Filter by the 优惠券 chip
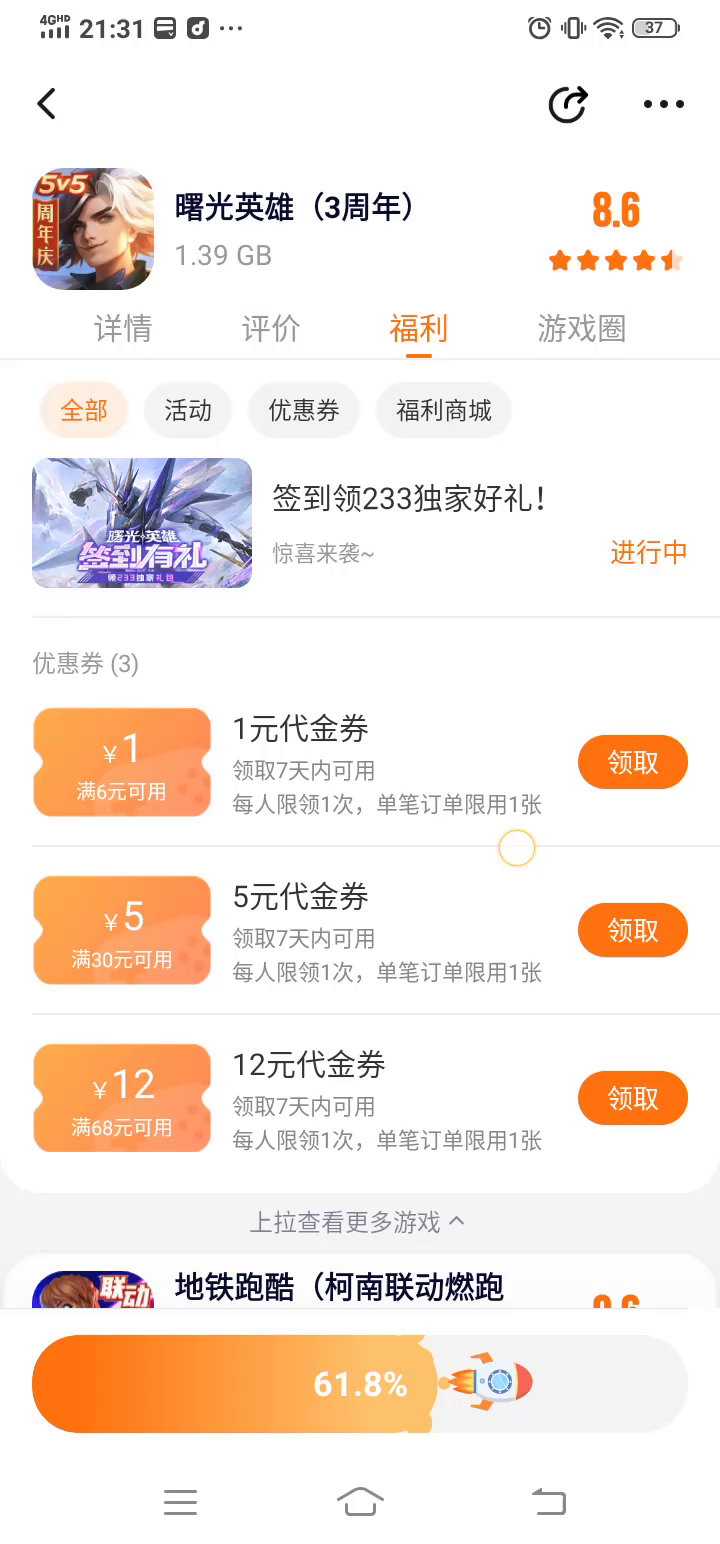The image size is (720, 1544). pos(304,410)
